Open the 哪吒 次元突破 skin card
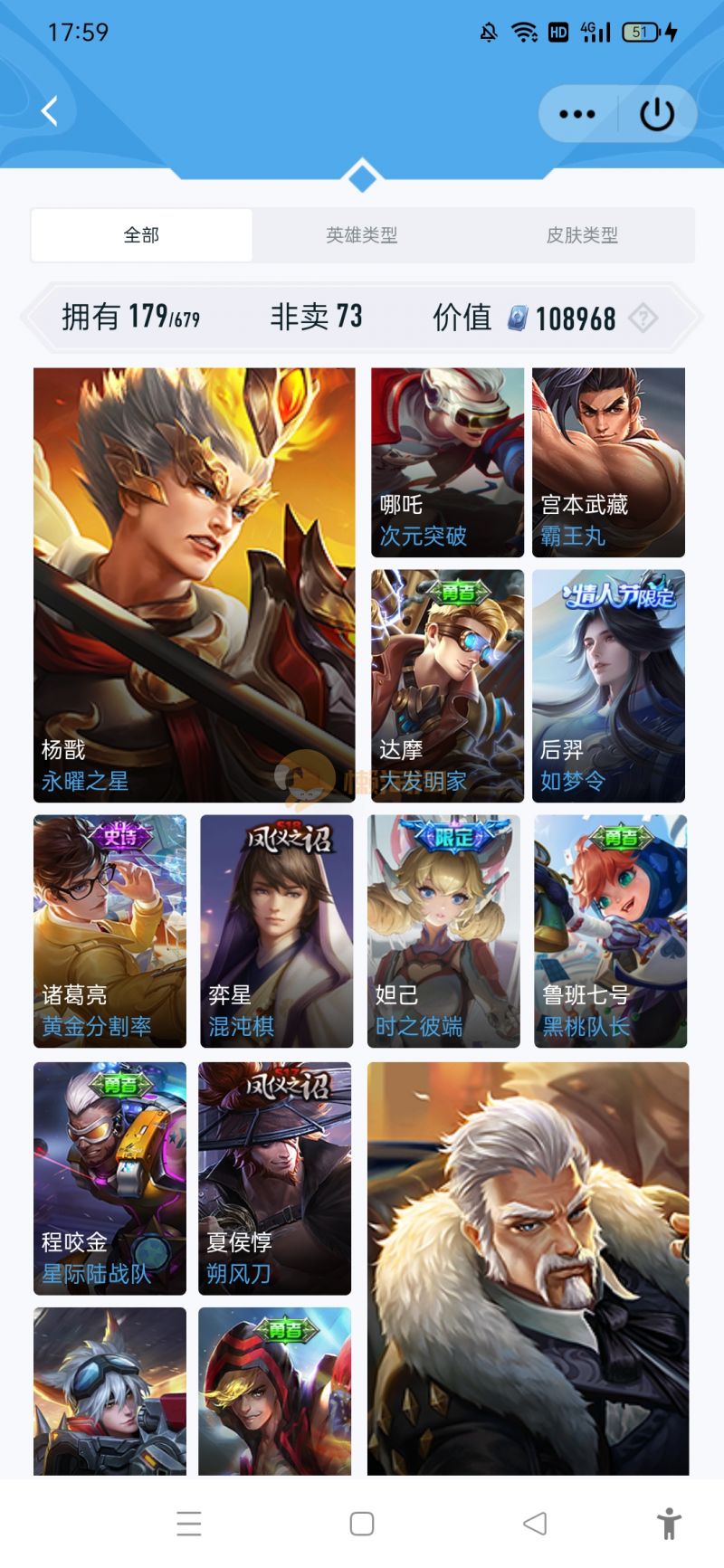Viewport: 724px width, 1568px height. 447,461
